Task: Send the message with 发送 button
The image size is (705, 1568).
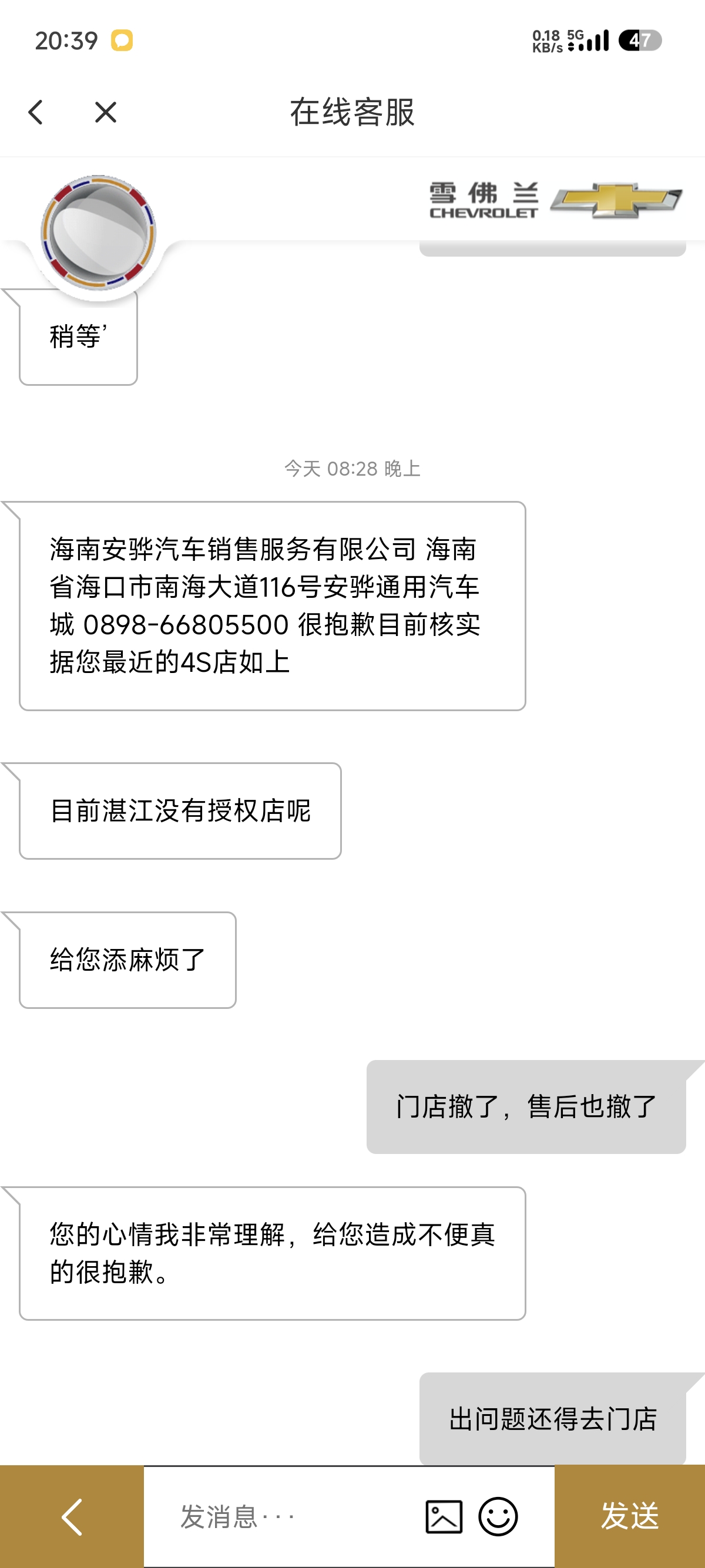Action: (630, 1516)
